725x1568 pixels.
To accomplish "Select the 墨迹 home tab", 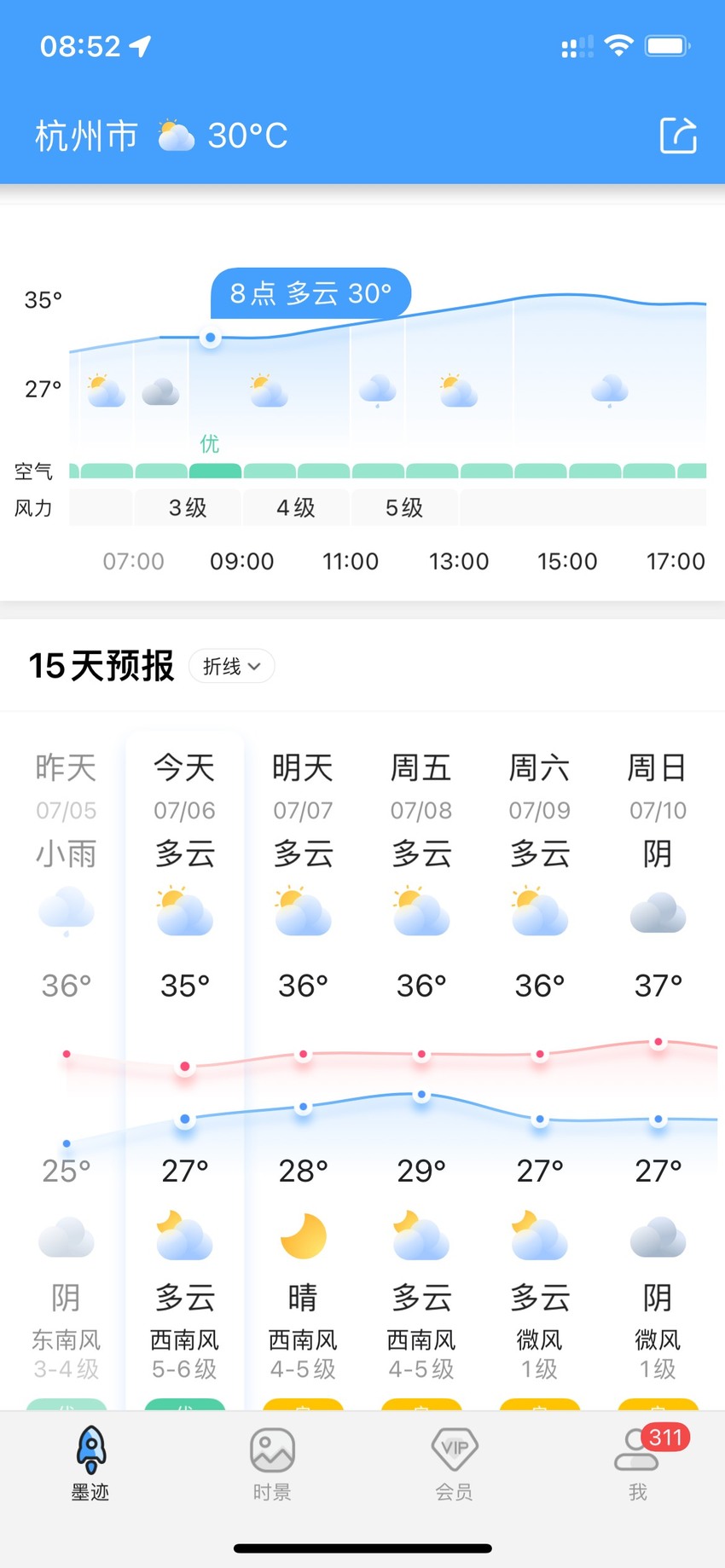I will [x=90, y=1465].
